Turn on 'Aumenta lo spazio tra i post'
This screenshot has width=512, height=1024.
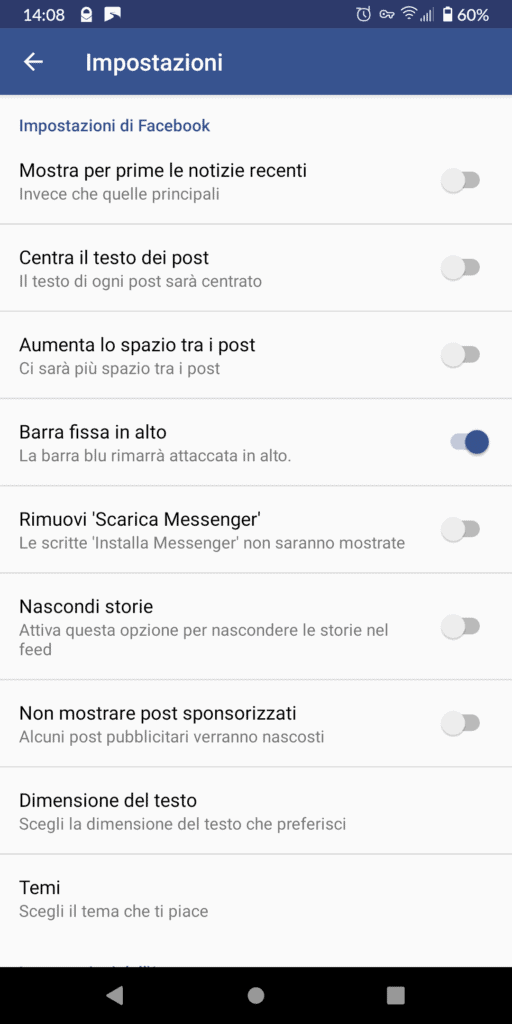(x=461, y=355)
